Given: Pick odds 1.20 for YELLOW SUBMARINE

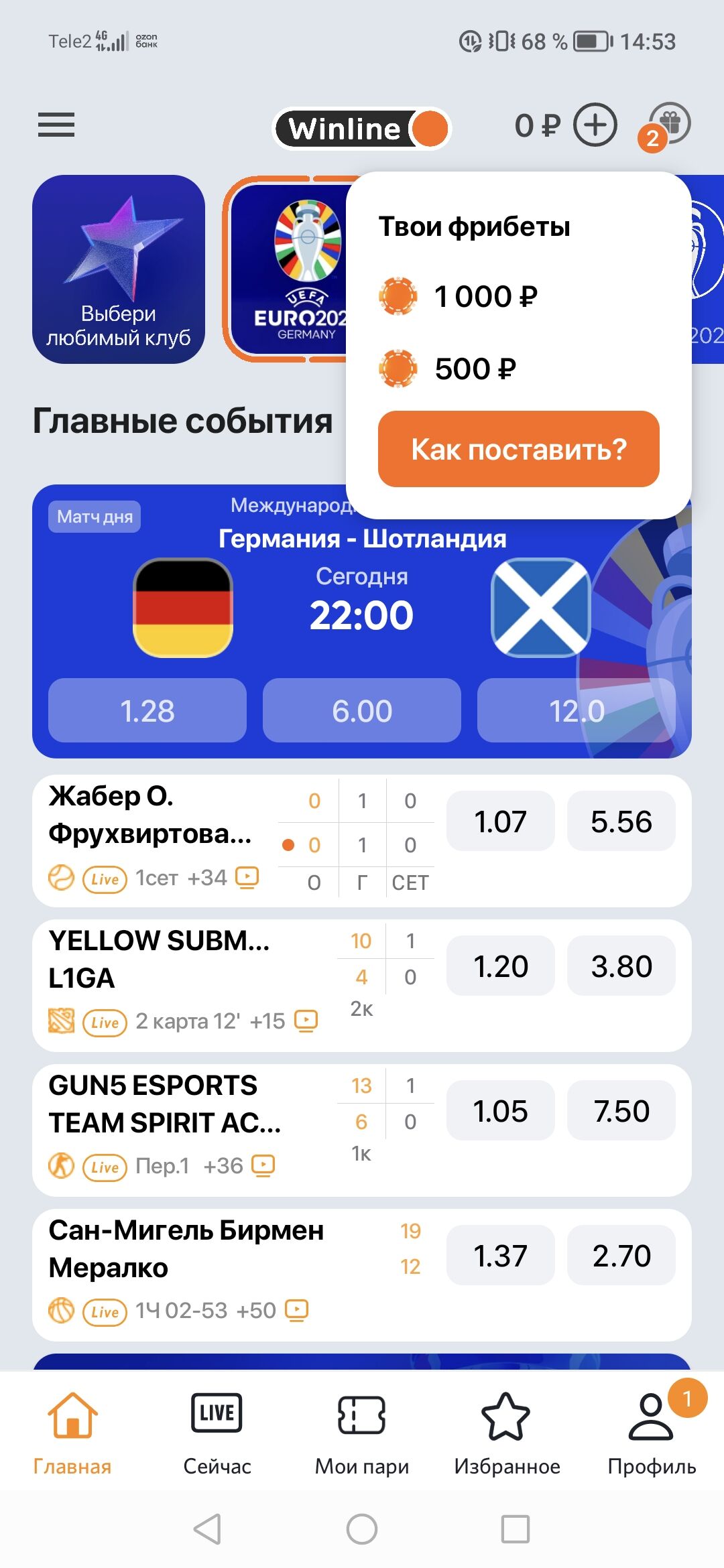Looking at the screenshot, I should 500,966.
